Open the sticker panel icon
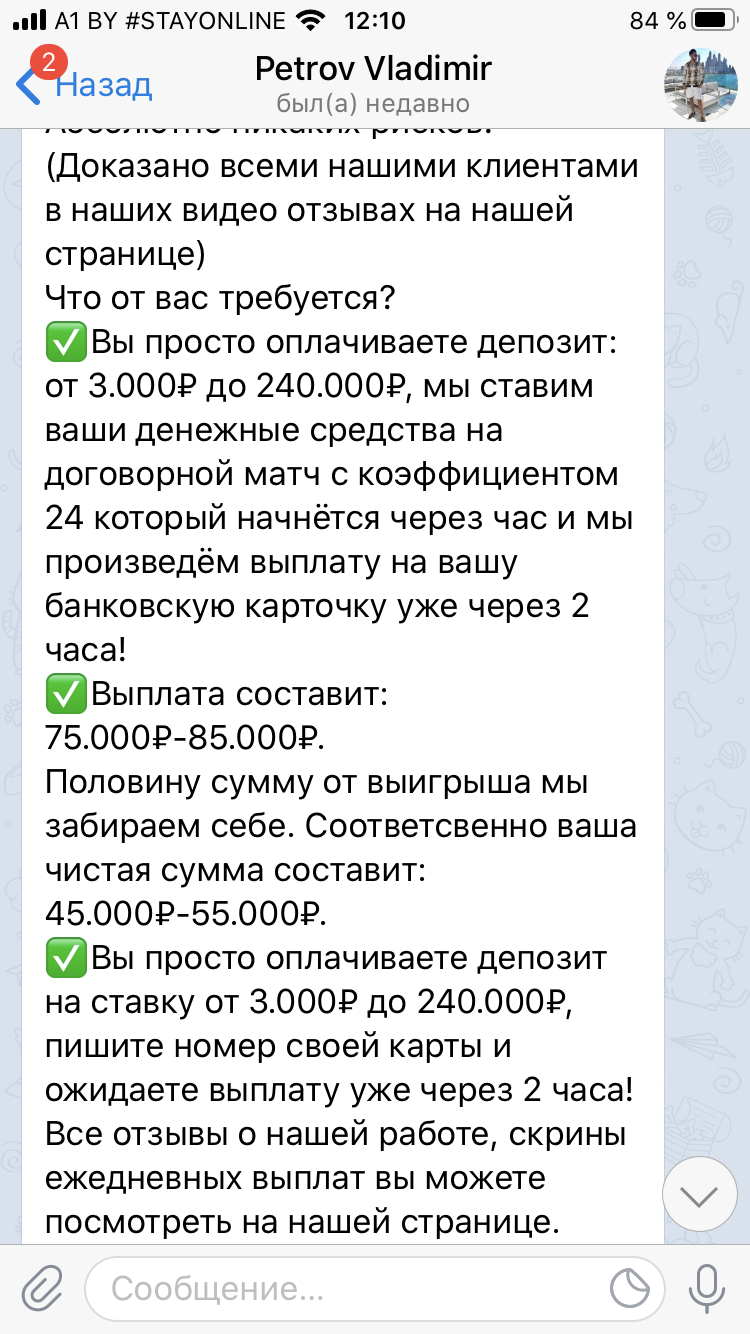The image size is (750, 1334). click(630, 1288)
